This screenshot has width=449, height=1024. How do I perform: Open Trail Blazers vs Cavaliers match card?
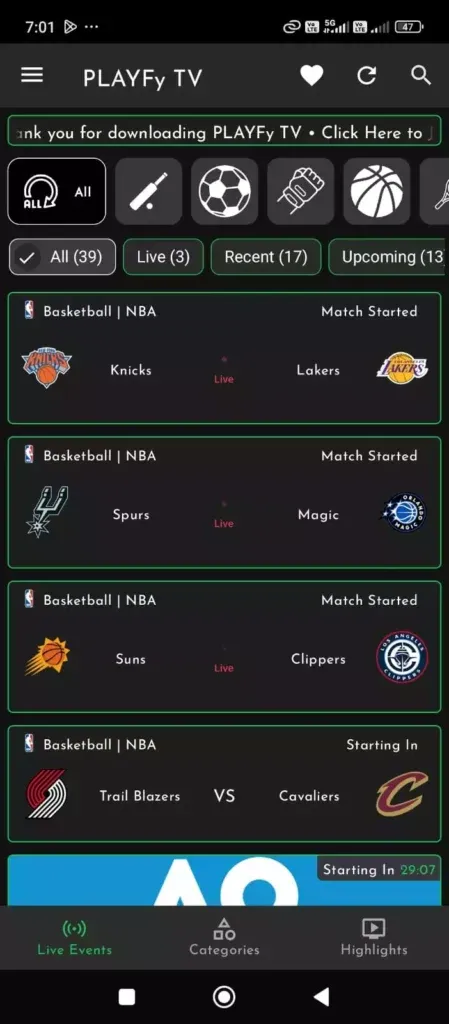pos(224,784)
